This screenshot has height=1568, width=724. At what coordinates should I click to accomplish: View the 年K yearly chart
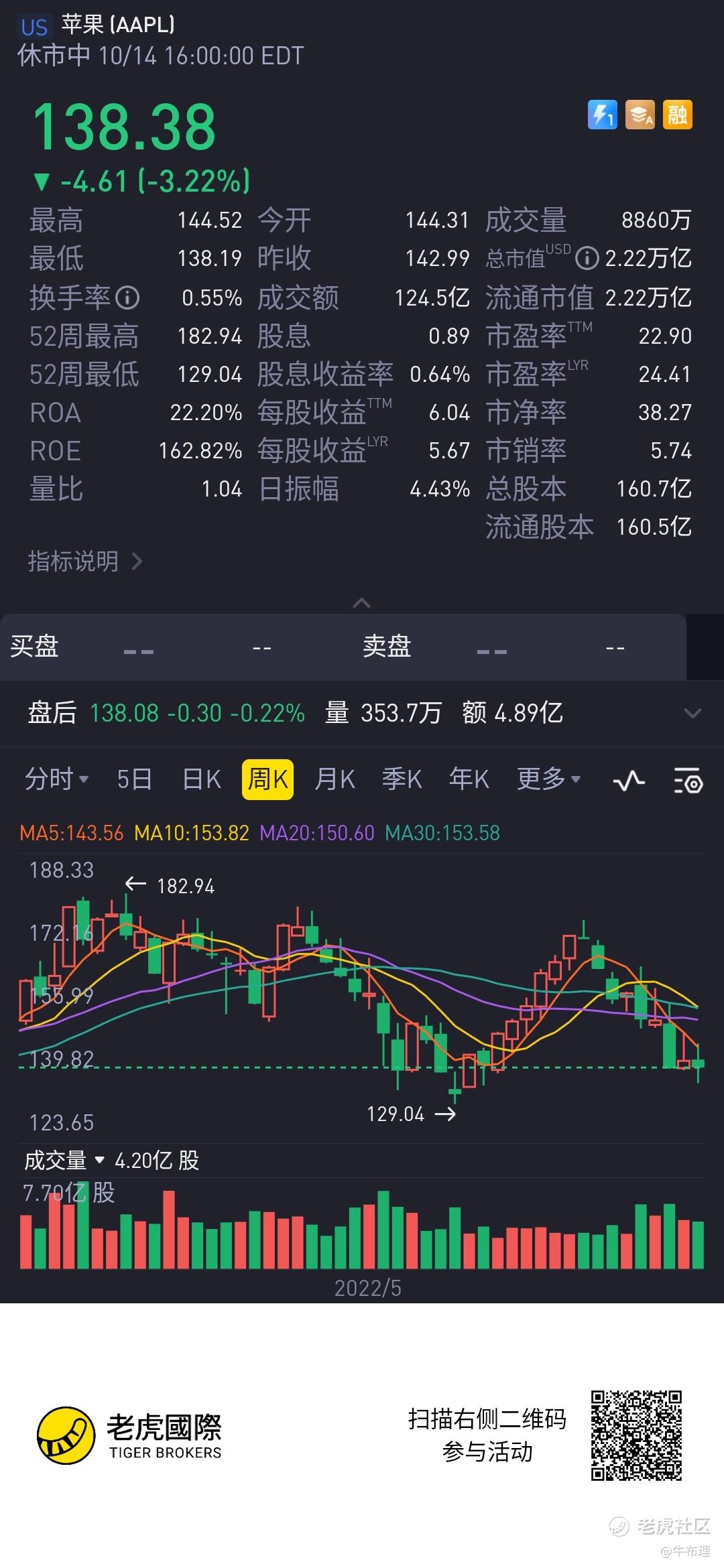[x=469, y=779]
